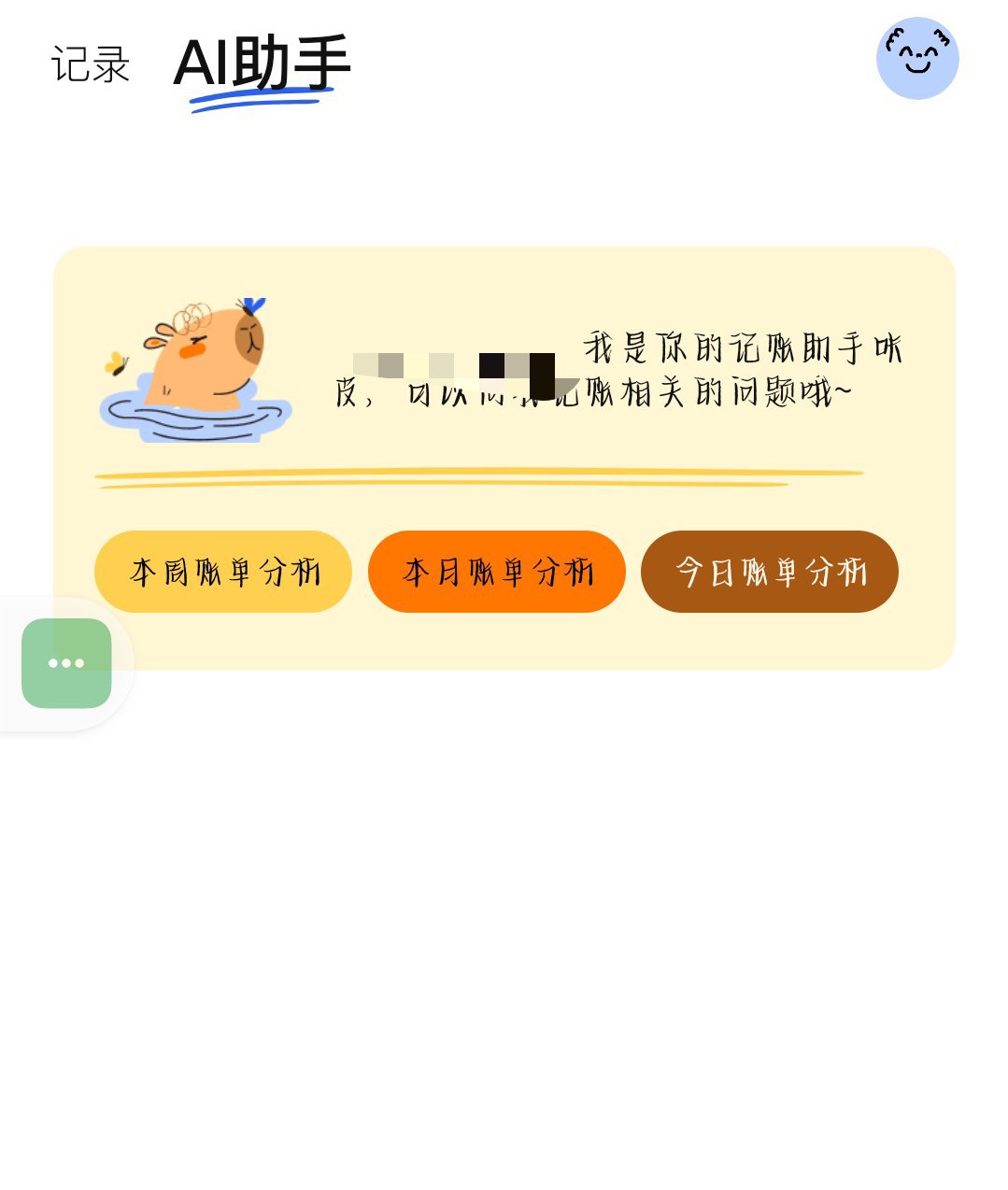
Task: Open the smiley face profile avatar
Action: pyautogui.click(x=916, y=58)
